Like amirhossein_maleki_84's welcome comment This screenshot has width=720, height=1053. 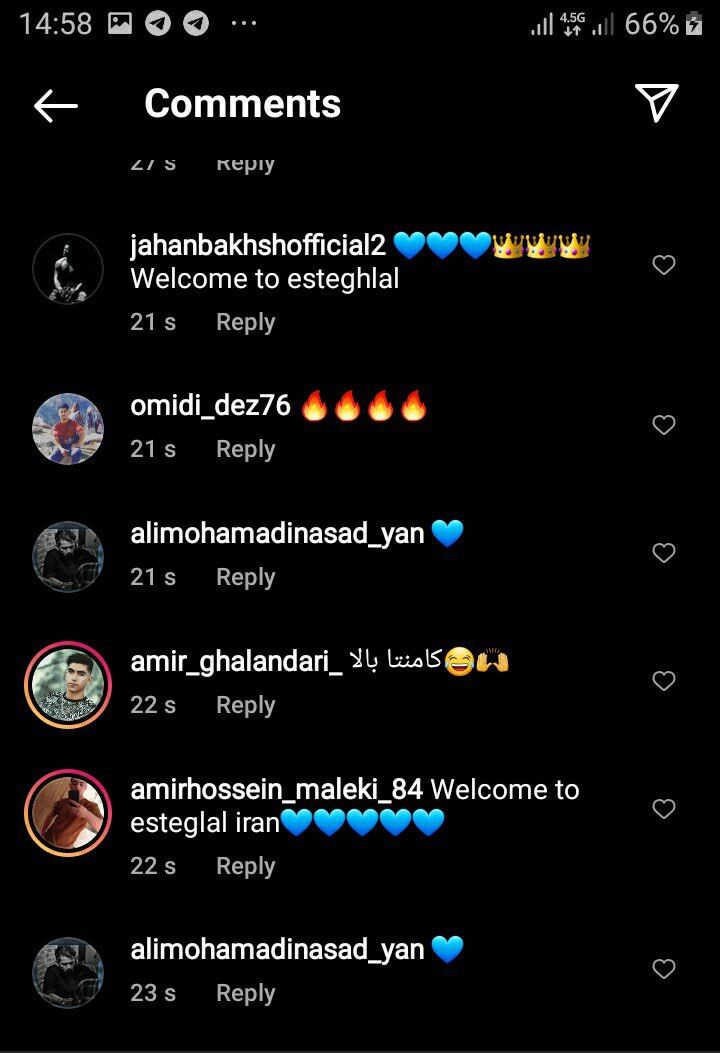pyautogui.click(x=664, y=809)
